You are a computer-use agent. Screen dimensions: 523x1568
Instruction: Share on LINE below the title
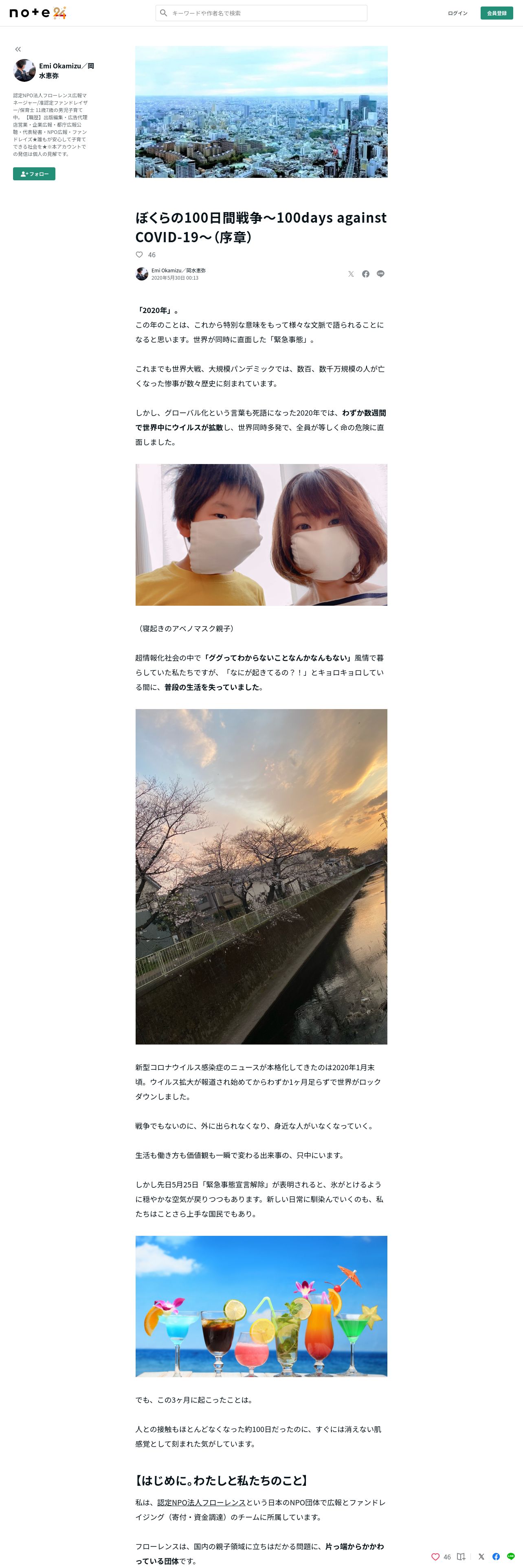380,274
